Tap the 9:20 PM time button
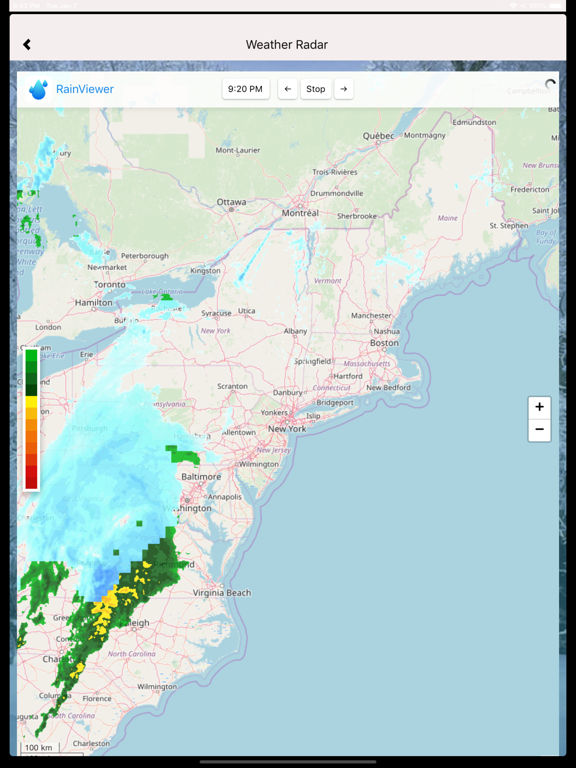The height and width of the screenshot is (768, 576). tap(245, 89)
